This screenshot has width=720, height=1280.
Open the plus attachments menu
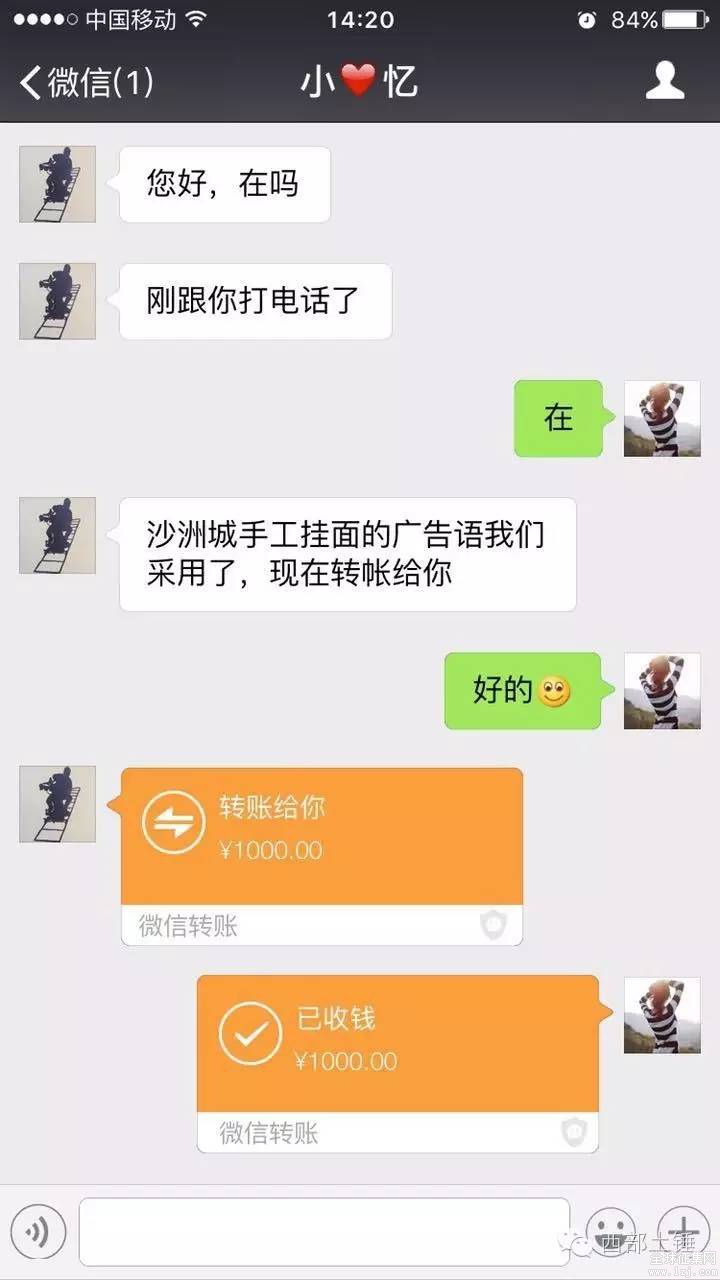[x=682, y=1228]
